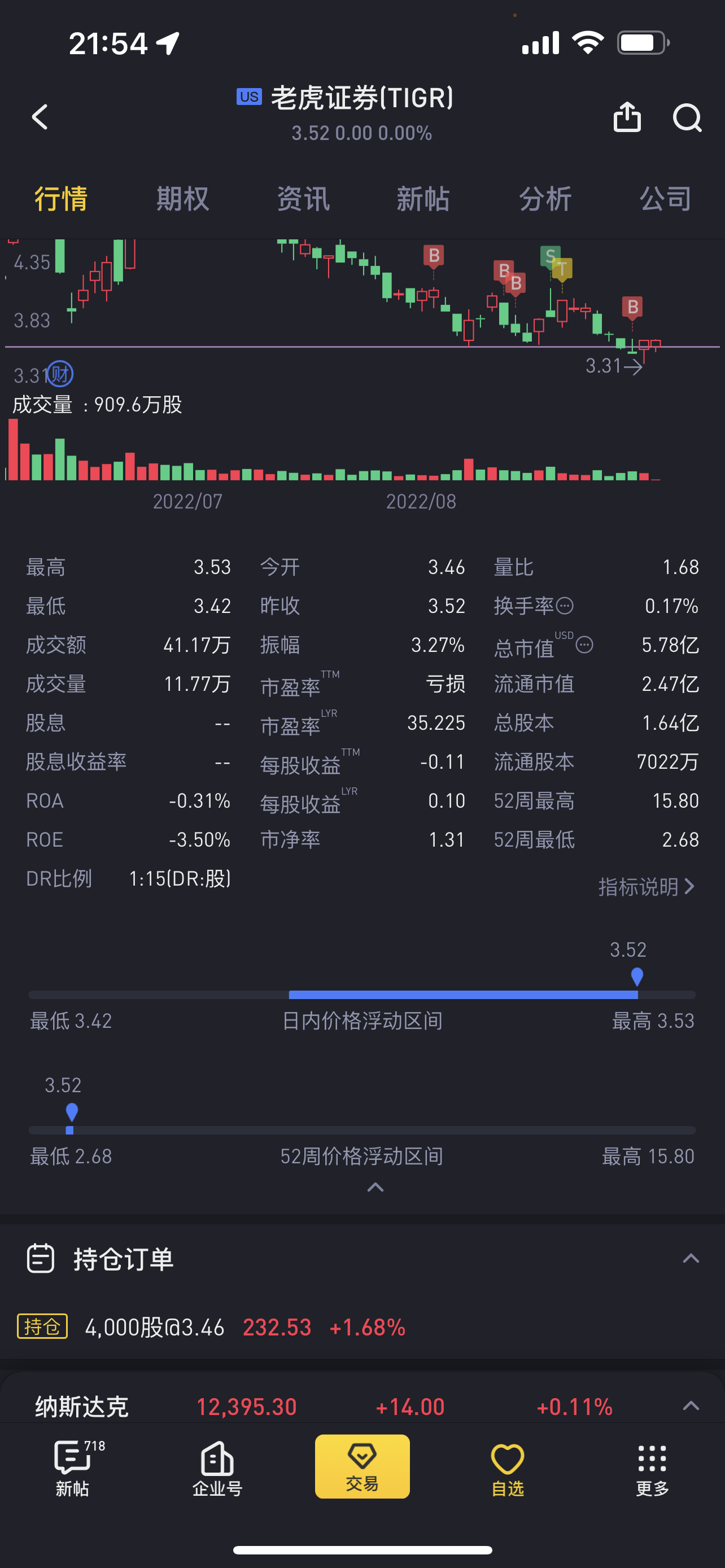Expand the 纳斯达克 index bar
The height and width of the screenshot is (1568, 725).
(691, 1405)
